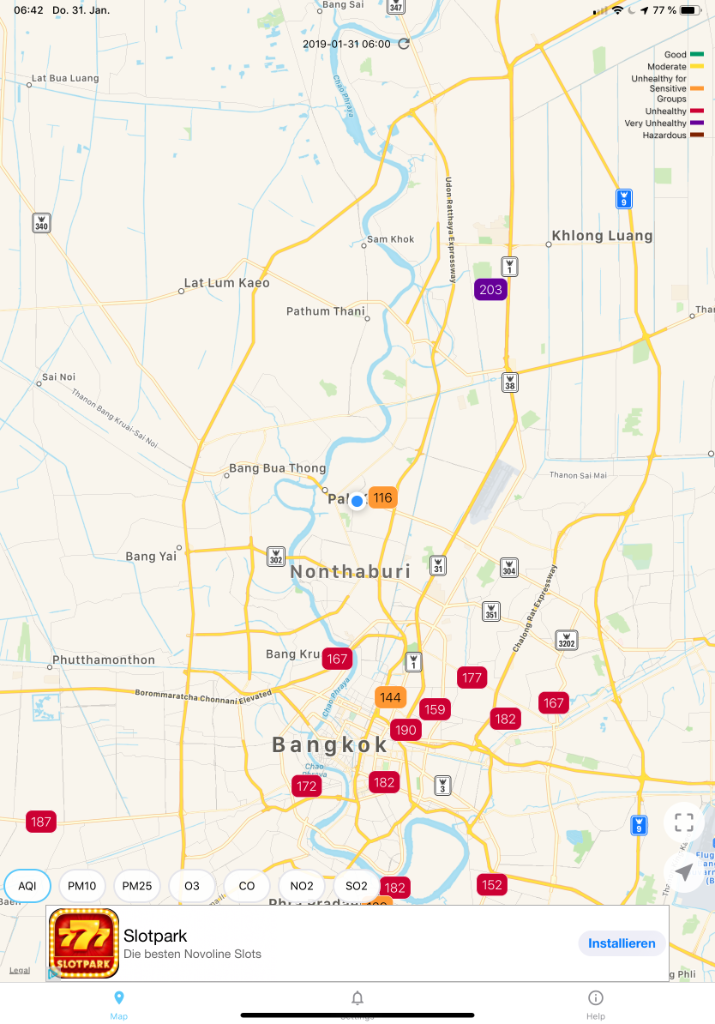
Task: Open the 187 station marker
Action: [x=41, y=822]
